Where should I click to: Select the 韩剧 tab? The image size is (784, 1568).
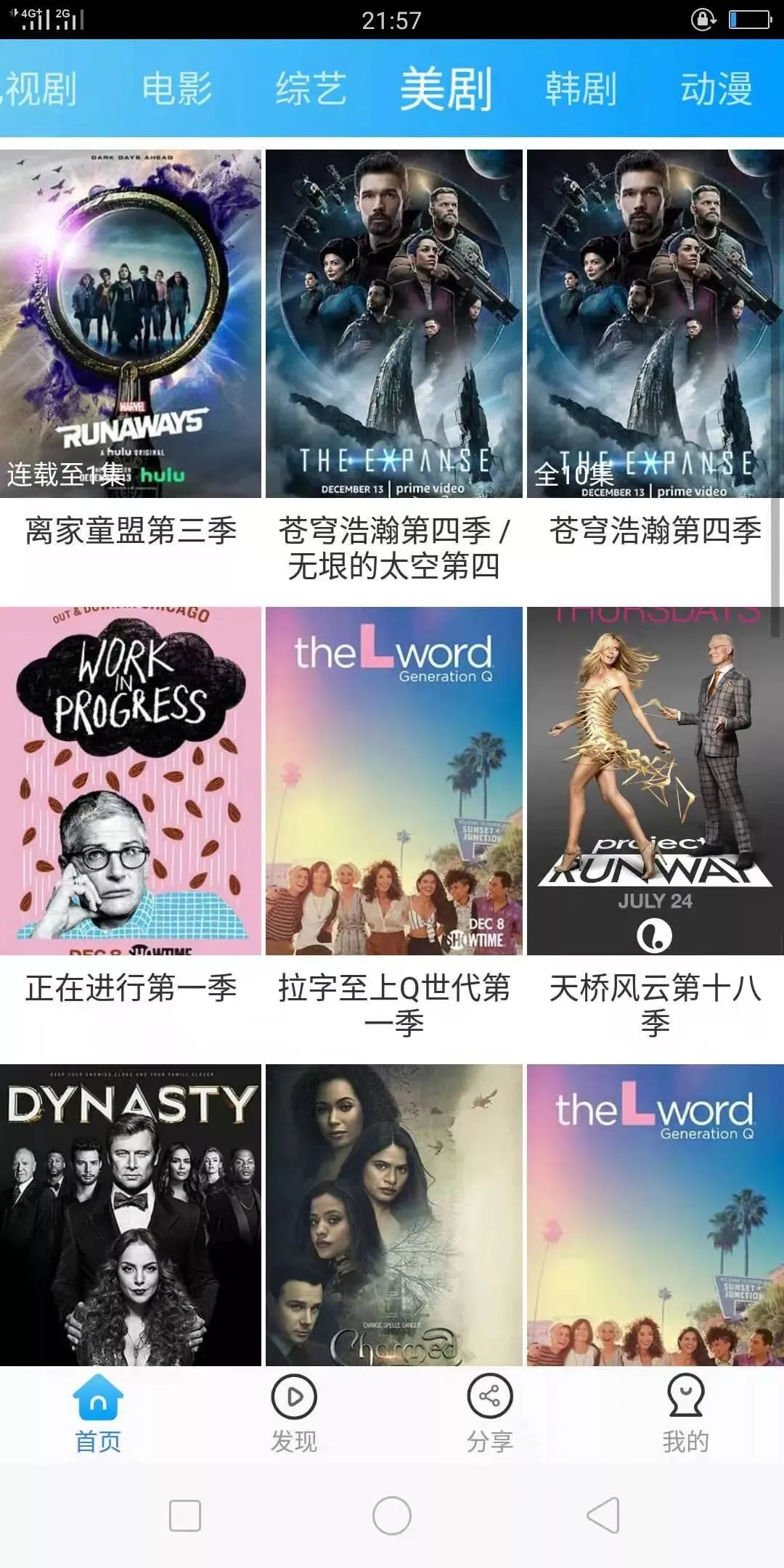point(581,89)
